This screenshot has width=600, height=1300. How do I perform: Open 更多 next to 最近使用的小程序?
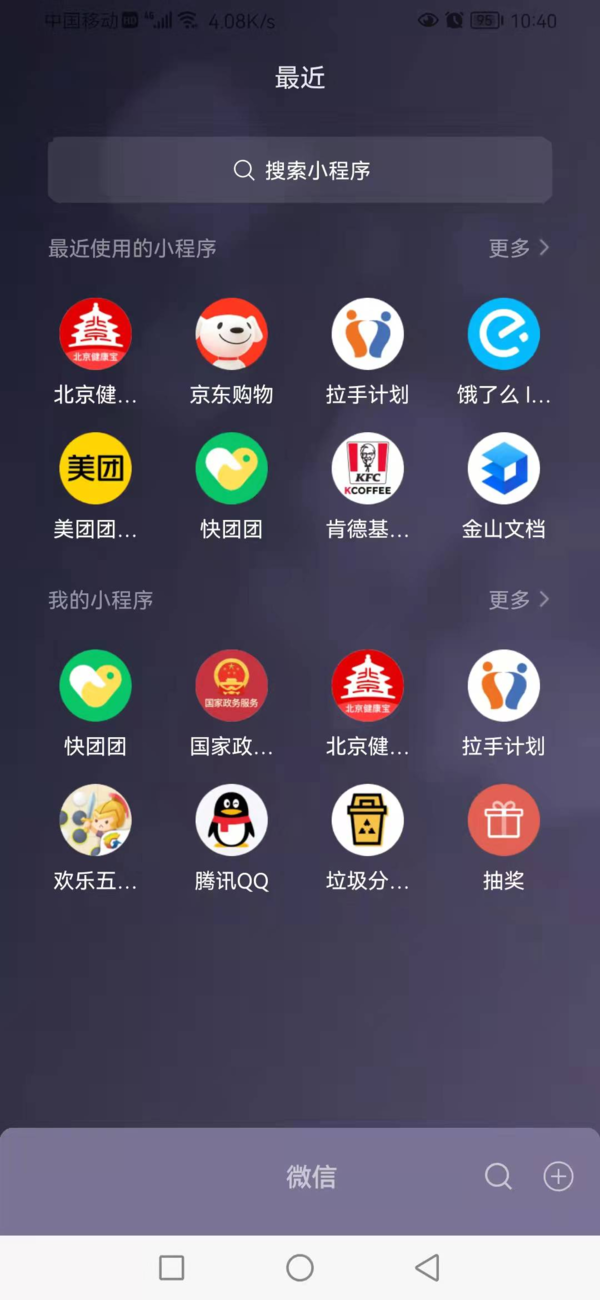519,248
